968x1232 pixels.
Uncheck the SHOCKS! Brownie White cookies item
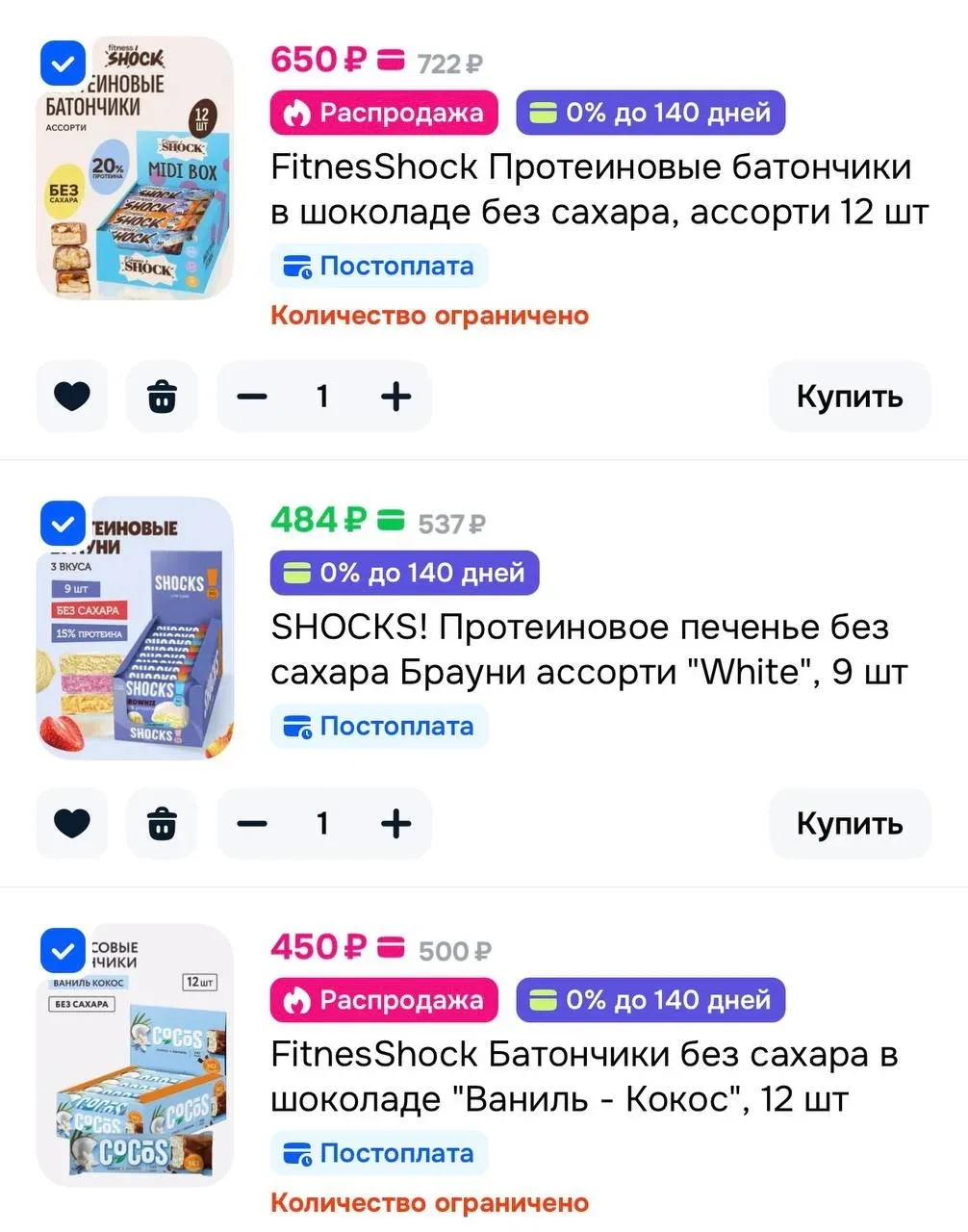[x=63, y=525]
